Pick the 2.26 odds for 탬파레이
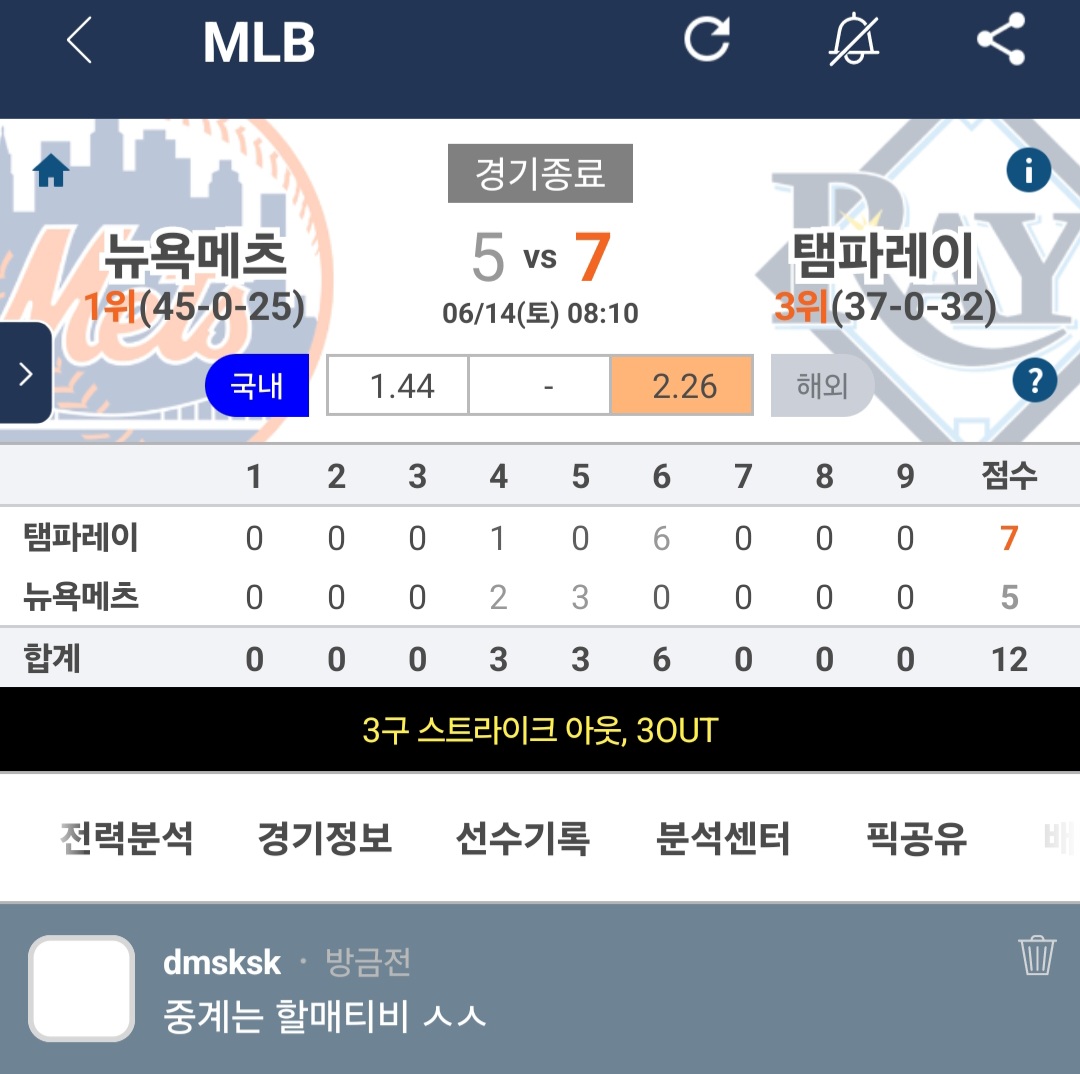 coord(682,386)
